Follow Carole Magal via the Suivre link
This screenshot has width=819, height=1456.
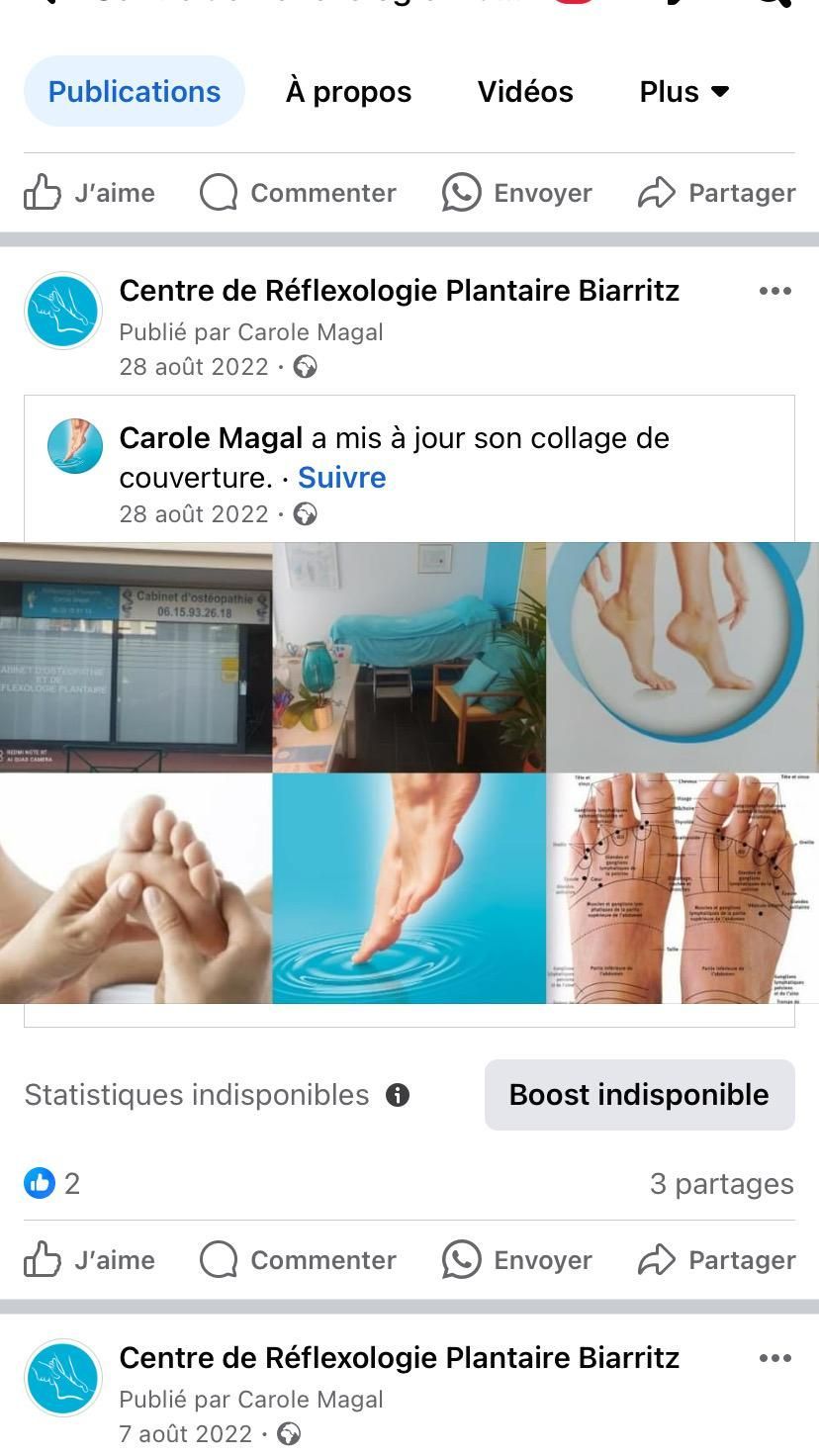tap(341, 478)
